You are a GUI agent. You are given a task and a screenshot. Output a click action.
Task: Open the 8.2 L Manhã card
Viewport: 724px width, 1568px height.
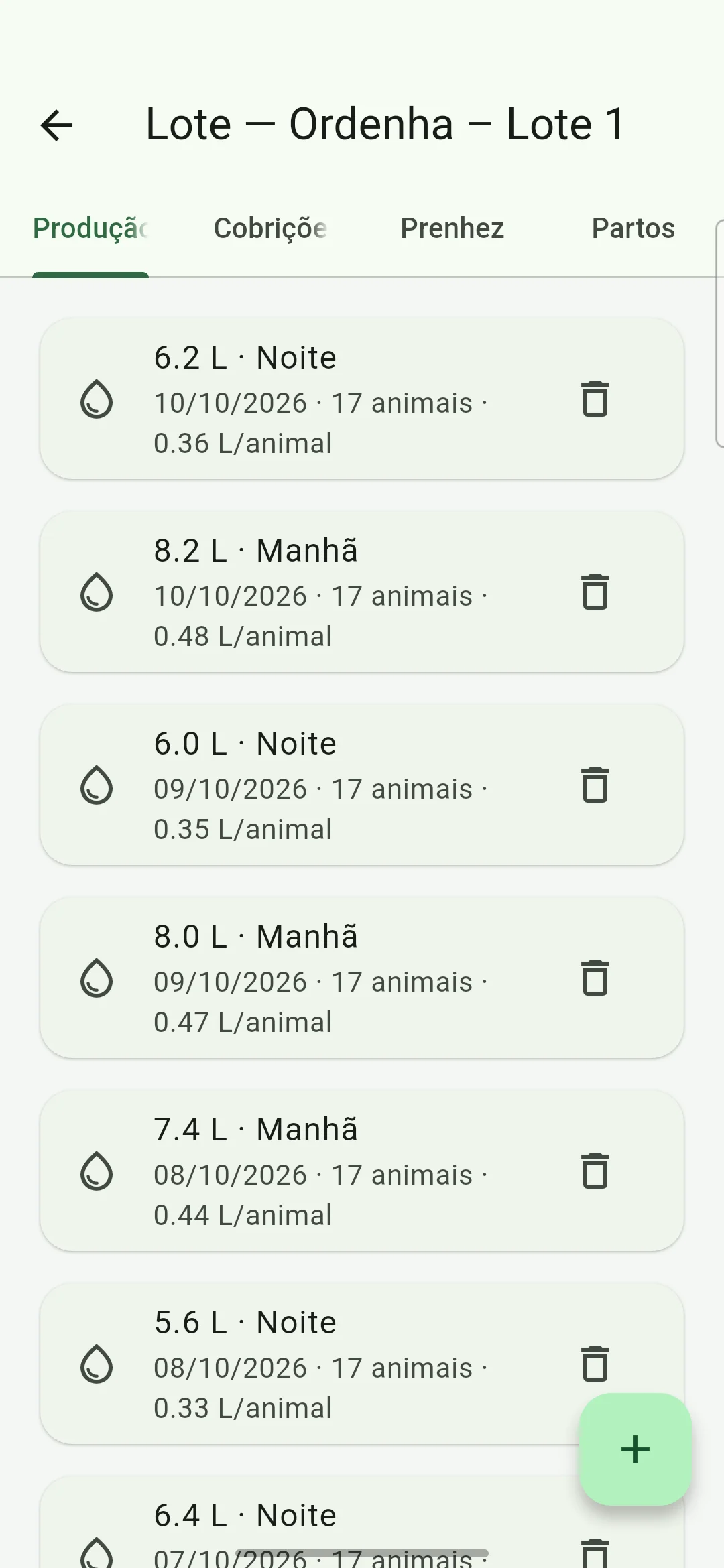[362, 592]
